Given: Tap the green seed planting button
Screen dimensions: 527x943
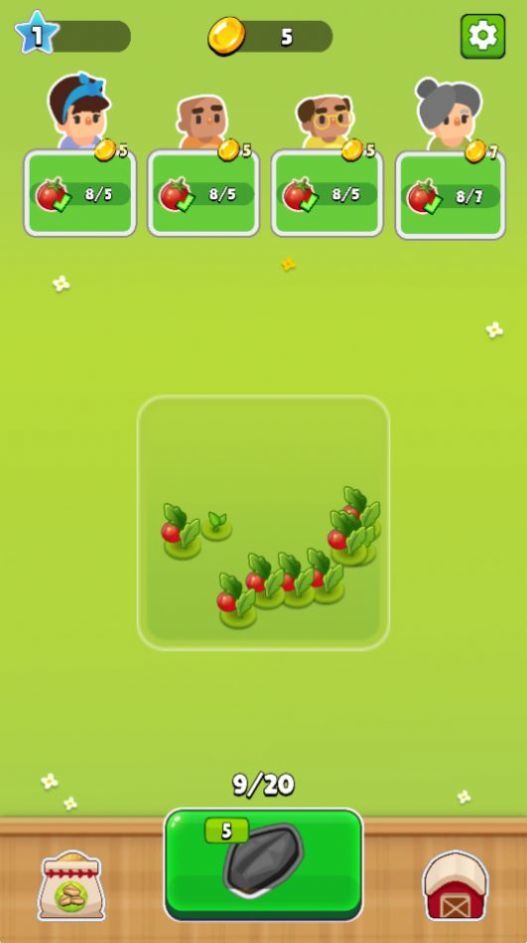Looking at the screenshot, I should [264, 864].
